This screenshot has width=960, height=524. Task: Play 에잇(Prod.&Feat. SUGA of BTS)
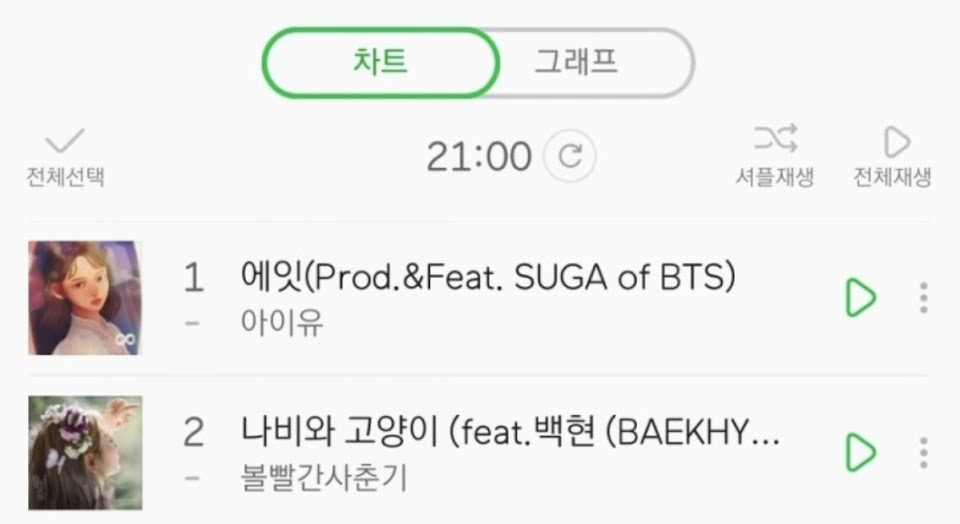point(860,297)
